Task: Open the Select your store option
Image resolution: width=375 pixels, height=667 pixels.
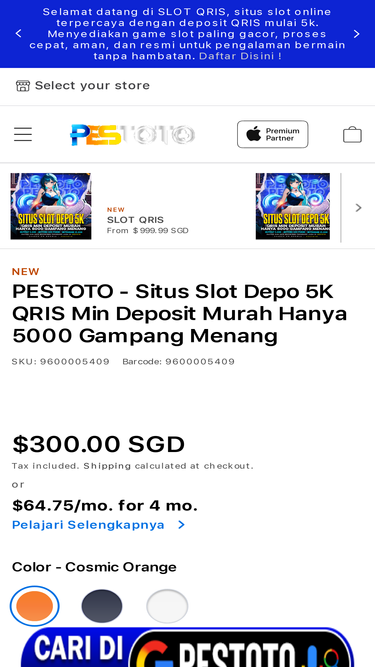Action: pyautogui.click(x=83, y=86)
